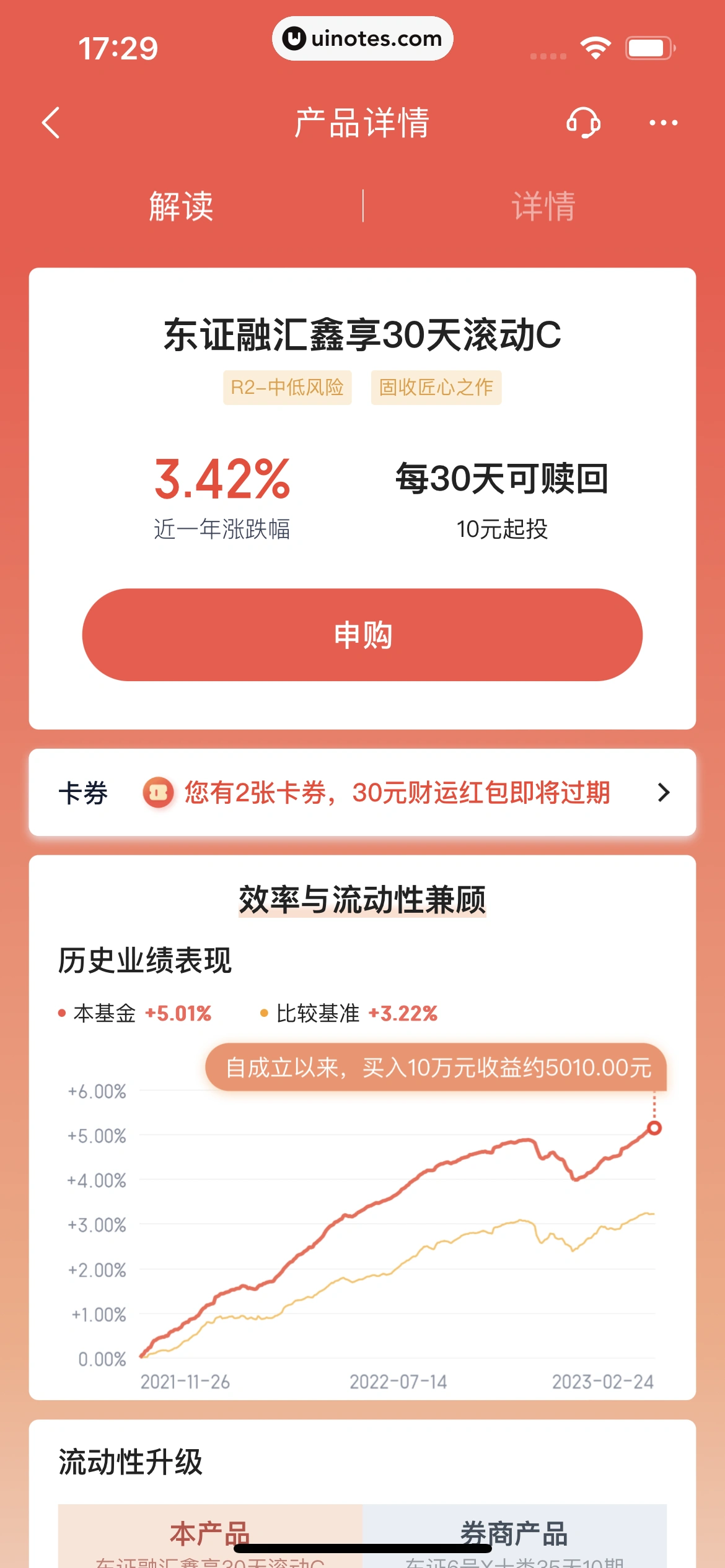Tap the Wi-Fi status icon
The image size is (725, 1568).
coord(595,46)
